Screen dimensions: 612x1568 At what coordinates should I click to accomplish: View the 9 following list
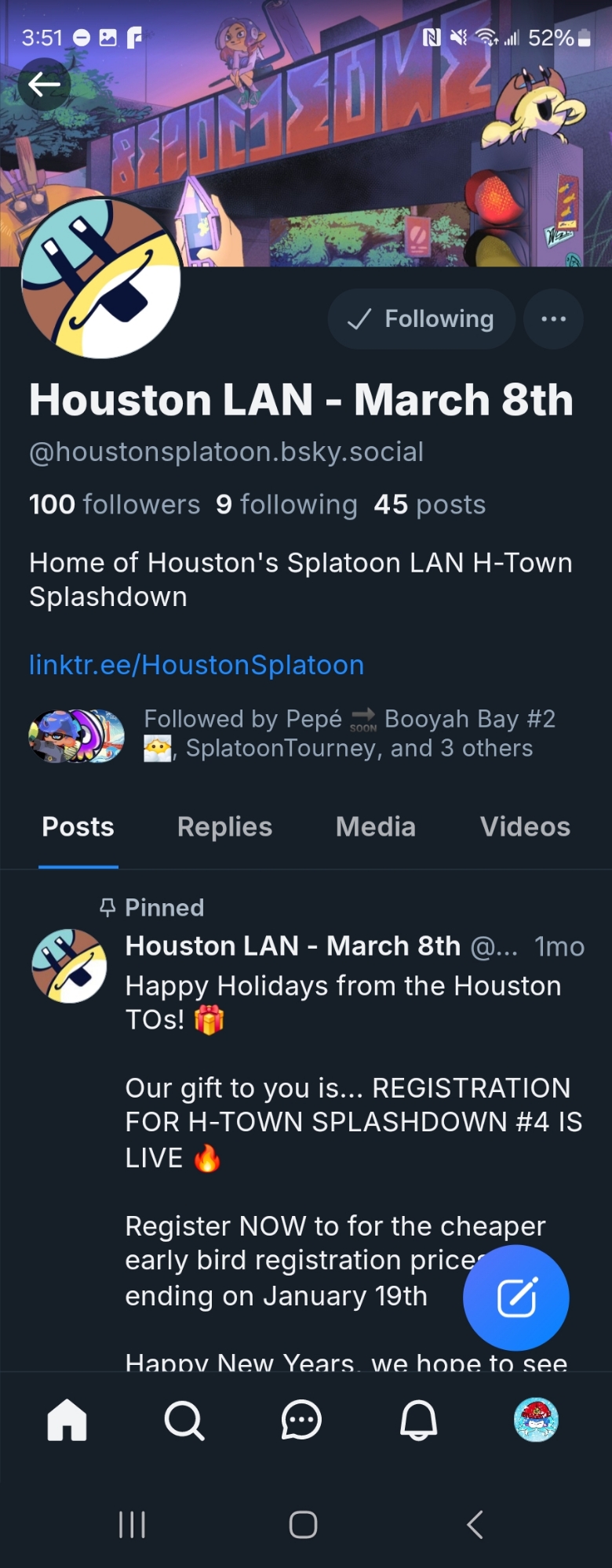click(x=286, y=504)
